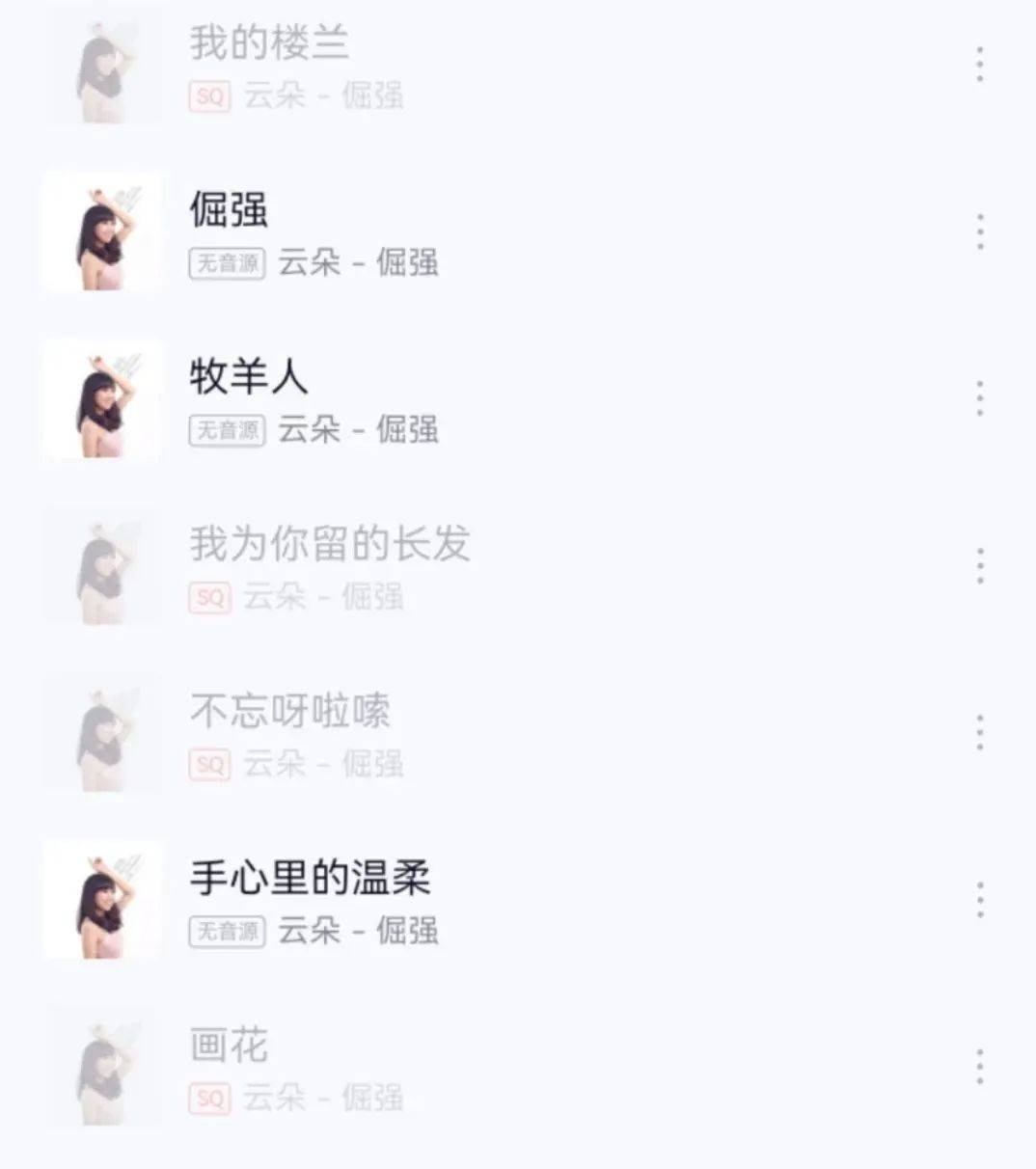The height and width of the screenshot is (1169, 1036).
Task: Click the SQ quality badge on 我的楼兰
Action: click(x=209, y=96)
